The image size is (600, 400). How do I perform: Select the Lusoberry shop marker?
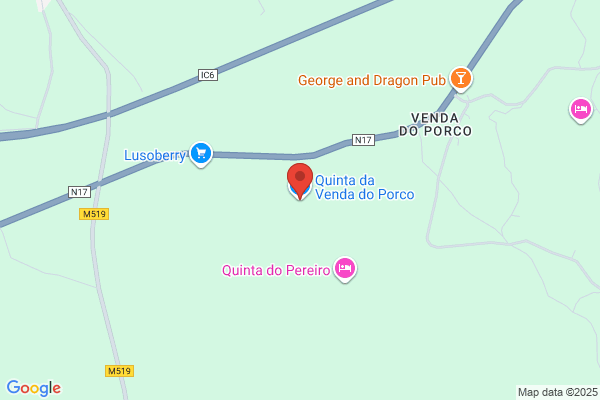(x=201, y=153)
